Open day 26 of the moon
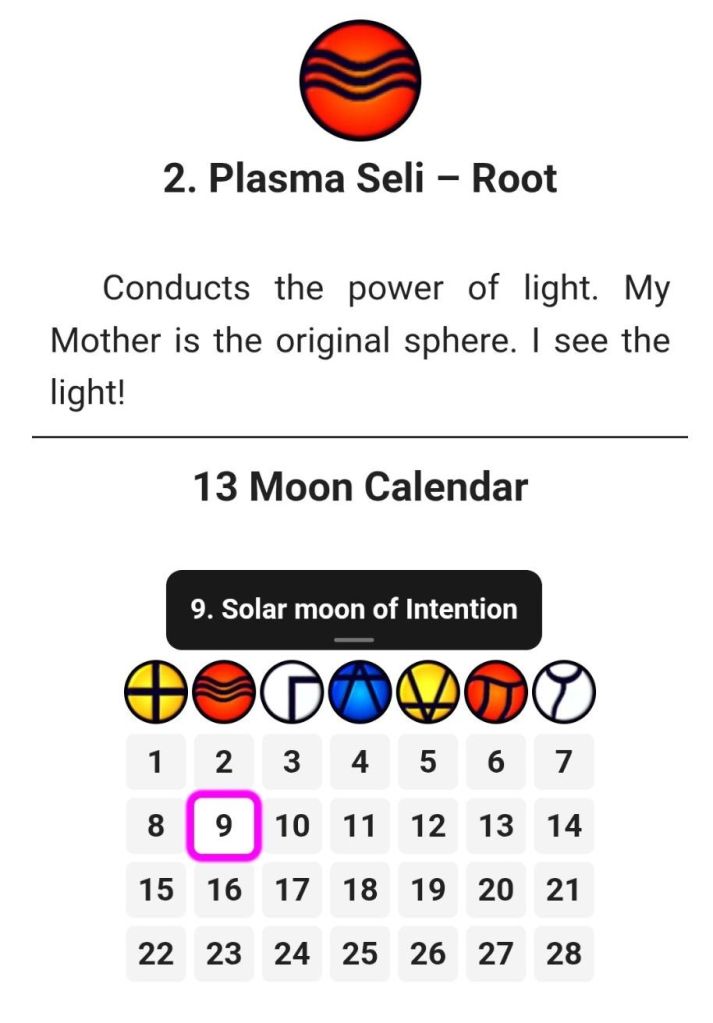This screenshot has height=1023, width=713. tap(428, 954)
